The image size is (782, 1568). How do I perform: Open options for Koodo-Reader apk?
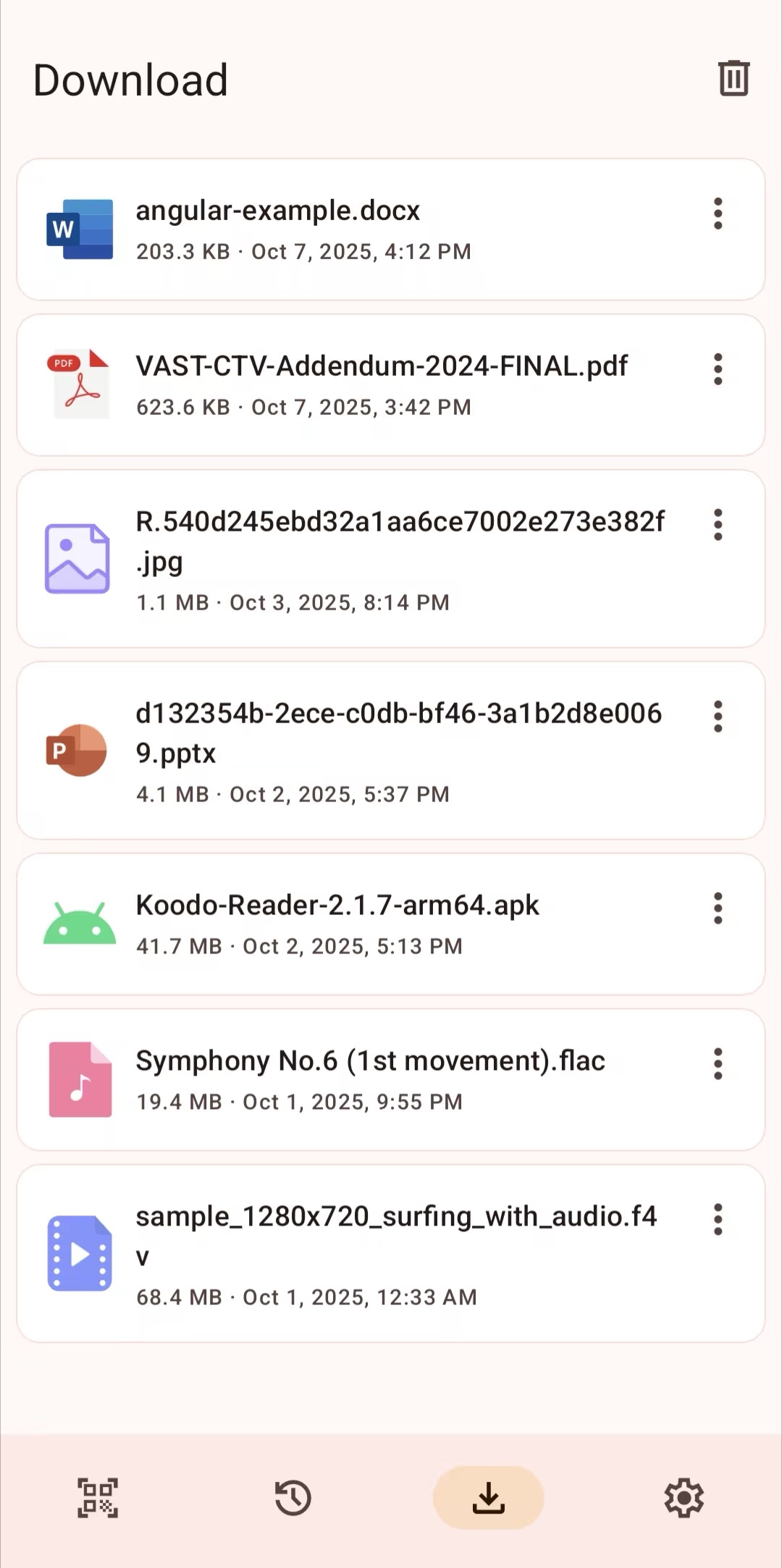click(718, 909)
